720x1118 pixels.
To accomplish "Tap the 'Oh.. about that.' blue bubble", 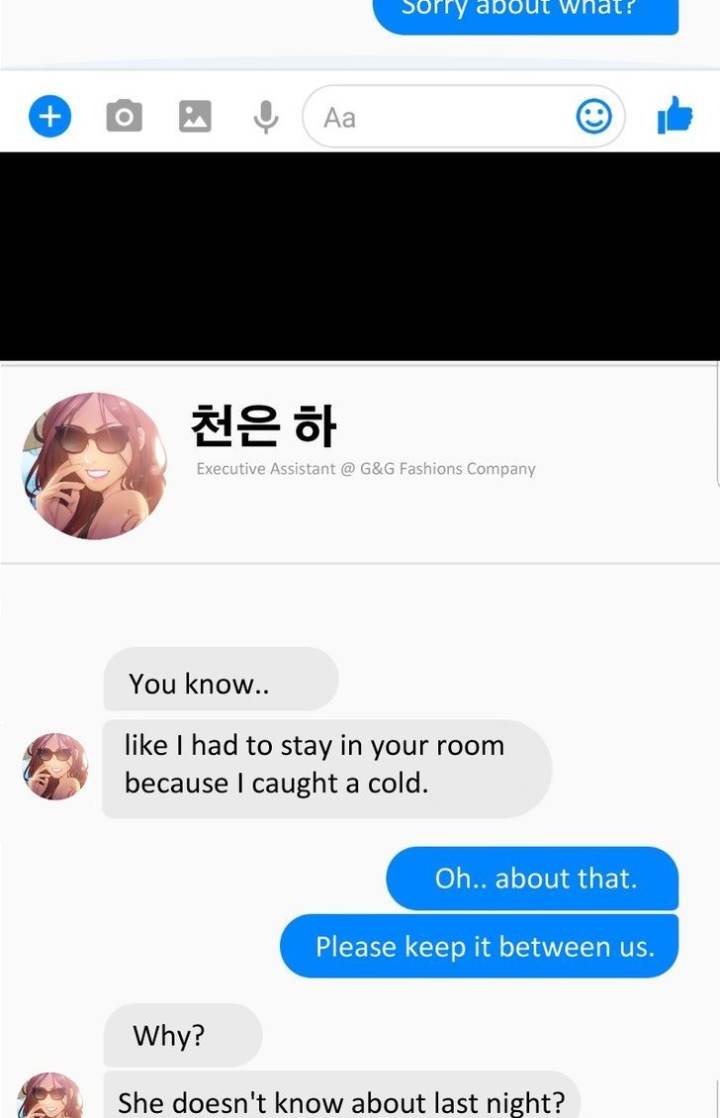I will coord(531,879).
